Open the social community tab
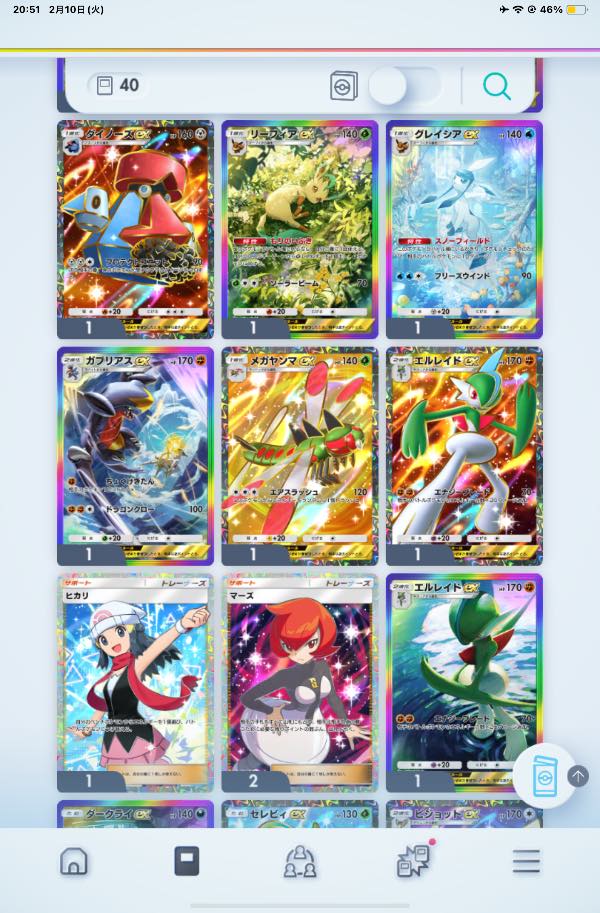Screen dimensions: 600x913 (300, 862)
